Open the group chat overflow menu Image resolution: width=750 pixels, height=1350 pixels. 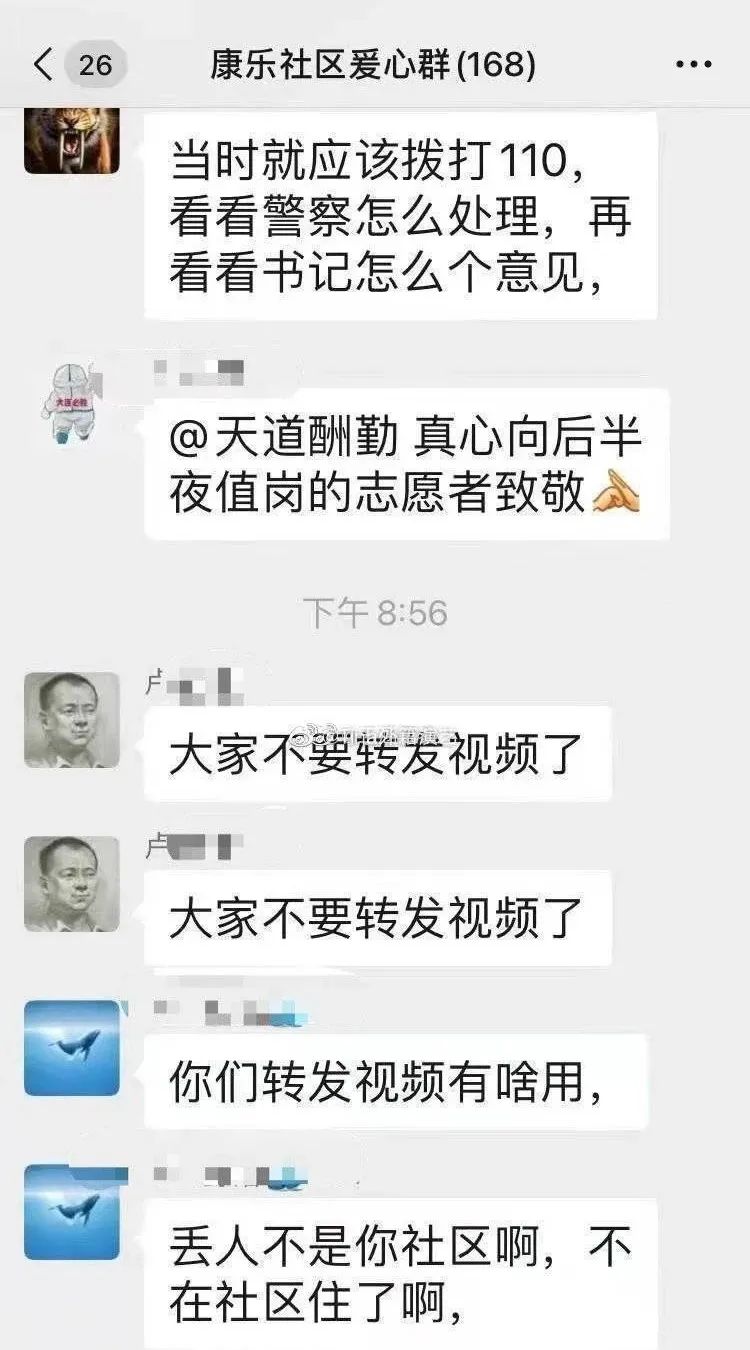[693, 65]
